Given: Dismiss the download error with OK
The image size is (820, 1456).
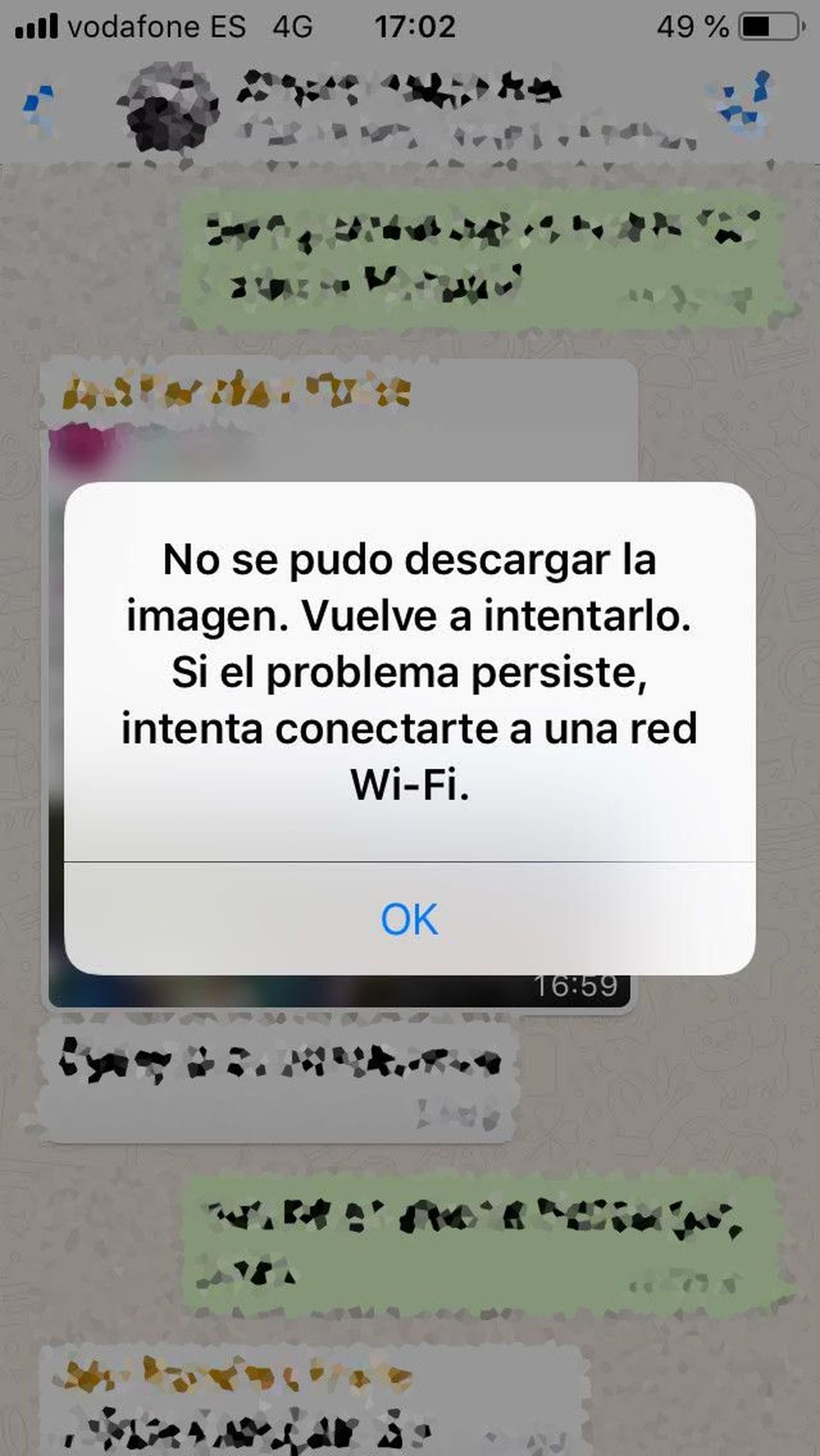Looking at the screenshot, I should [409, 920].
